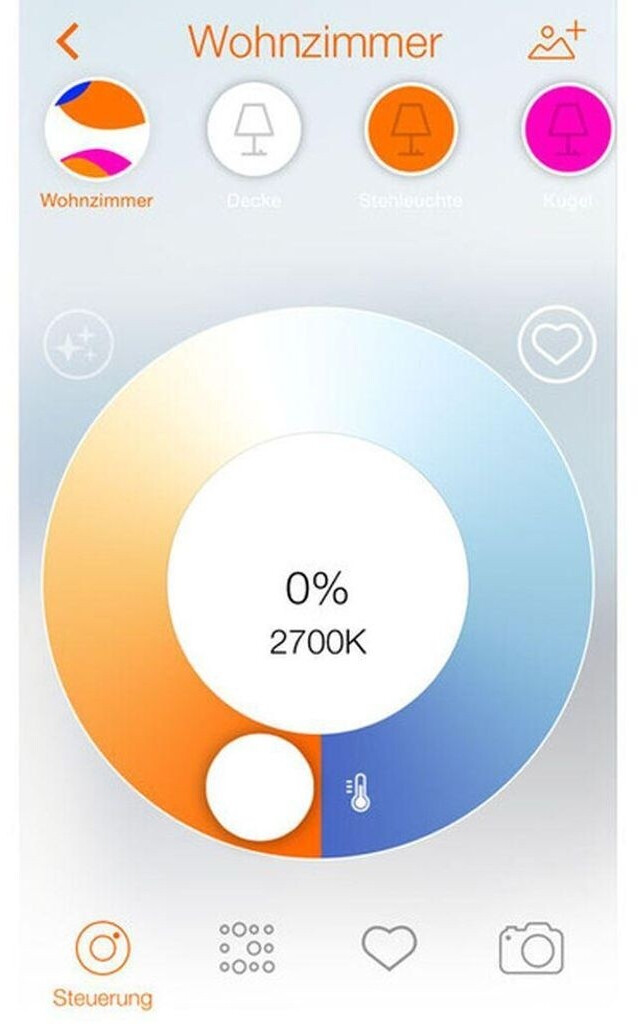Go back with the orange arrow
The image size is (638, 1024).
[x=68, y=42]
